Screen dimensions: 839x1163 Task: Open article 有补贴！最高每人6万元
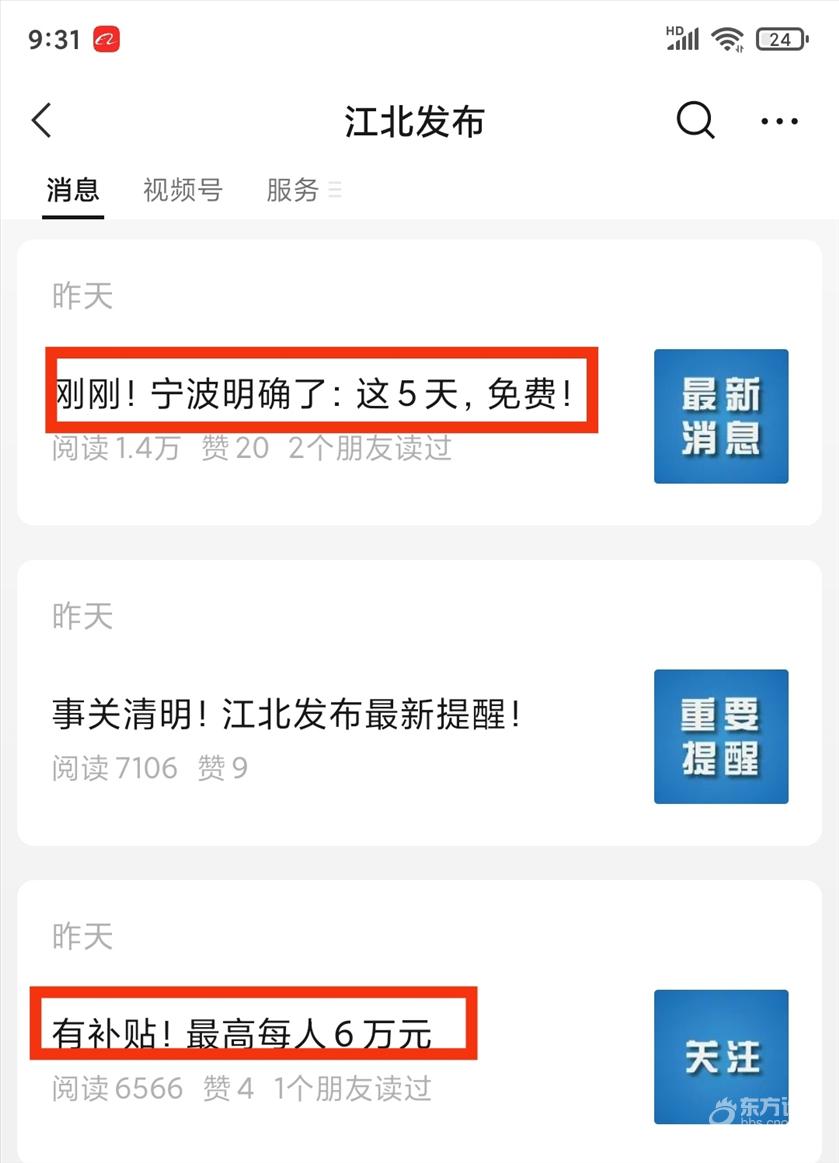point(243,1035)
